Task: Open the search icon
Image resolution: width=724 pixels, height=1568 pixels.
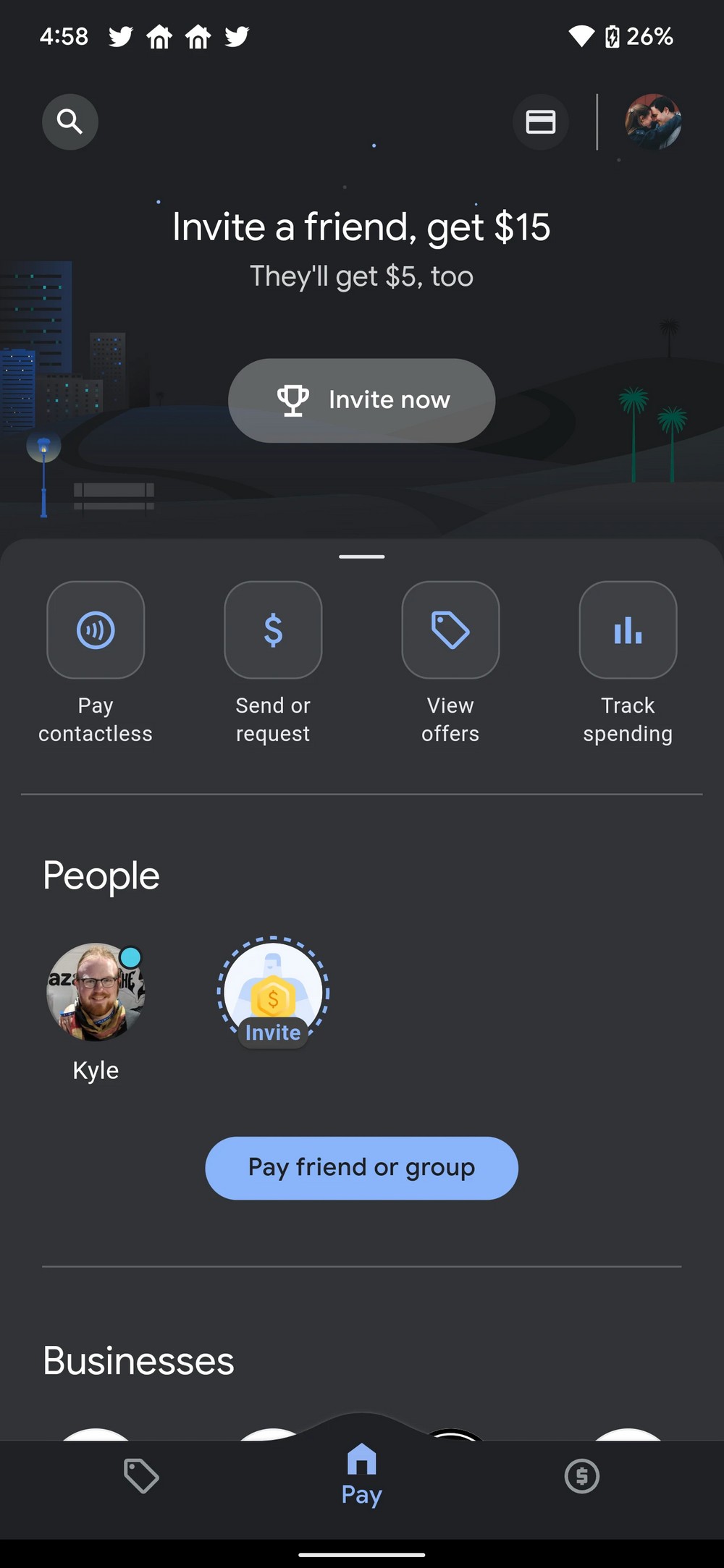Action: [x=70, y=122]
